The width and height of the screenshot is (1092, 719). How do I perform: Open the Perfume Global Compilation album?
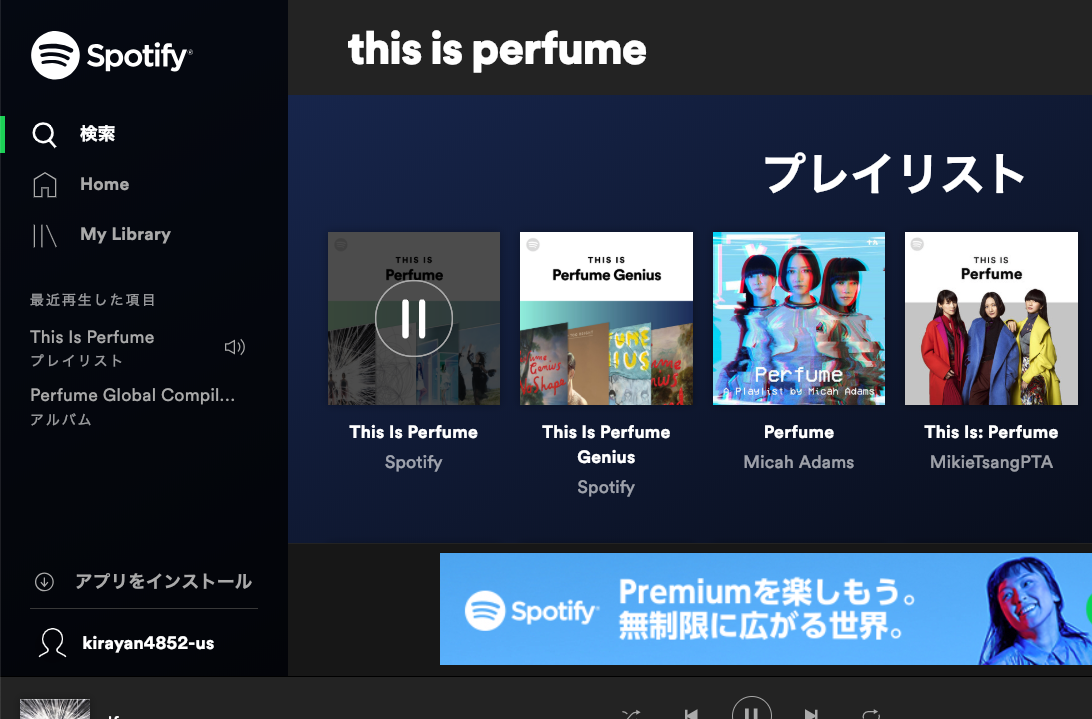coord(132,396)
